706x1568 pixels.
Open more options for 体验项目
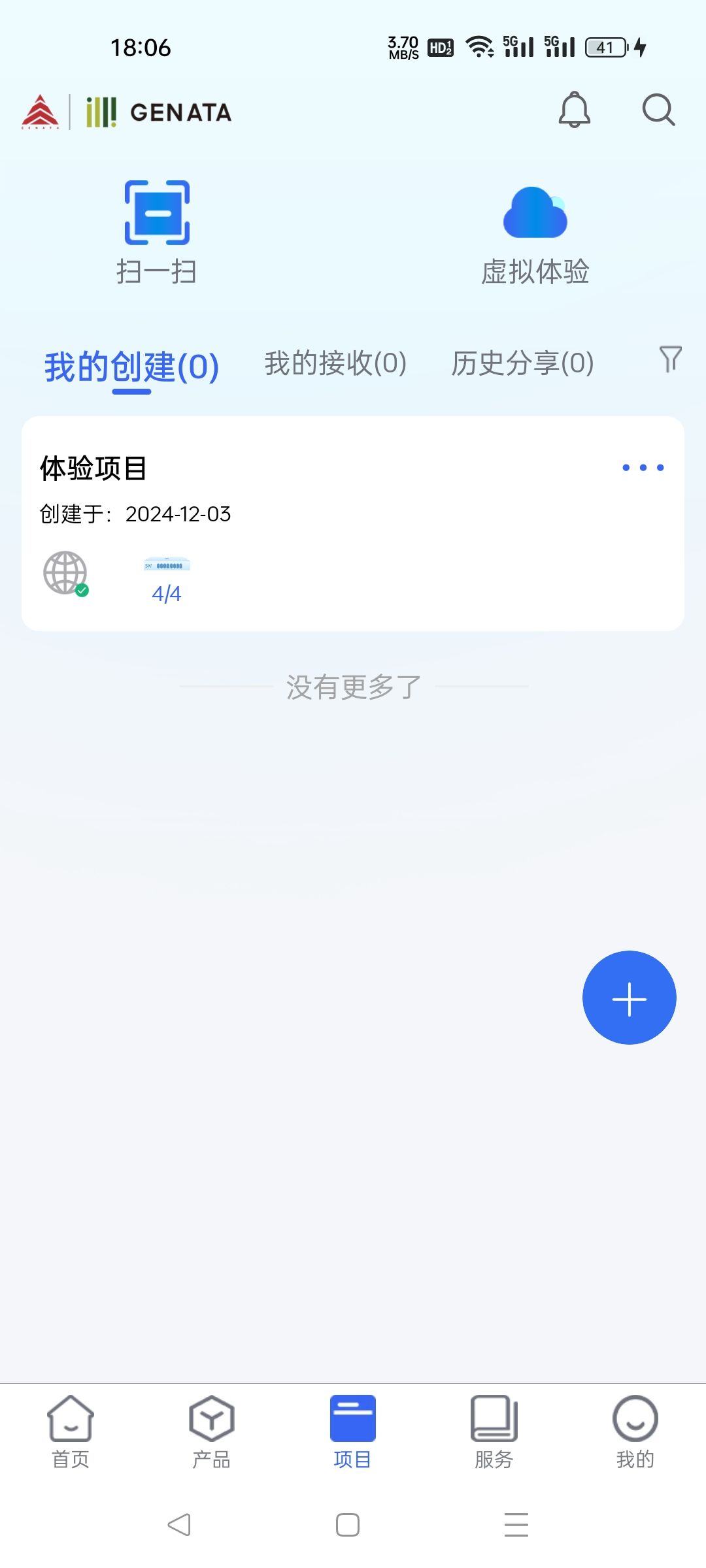point(643,467)
